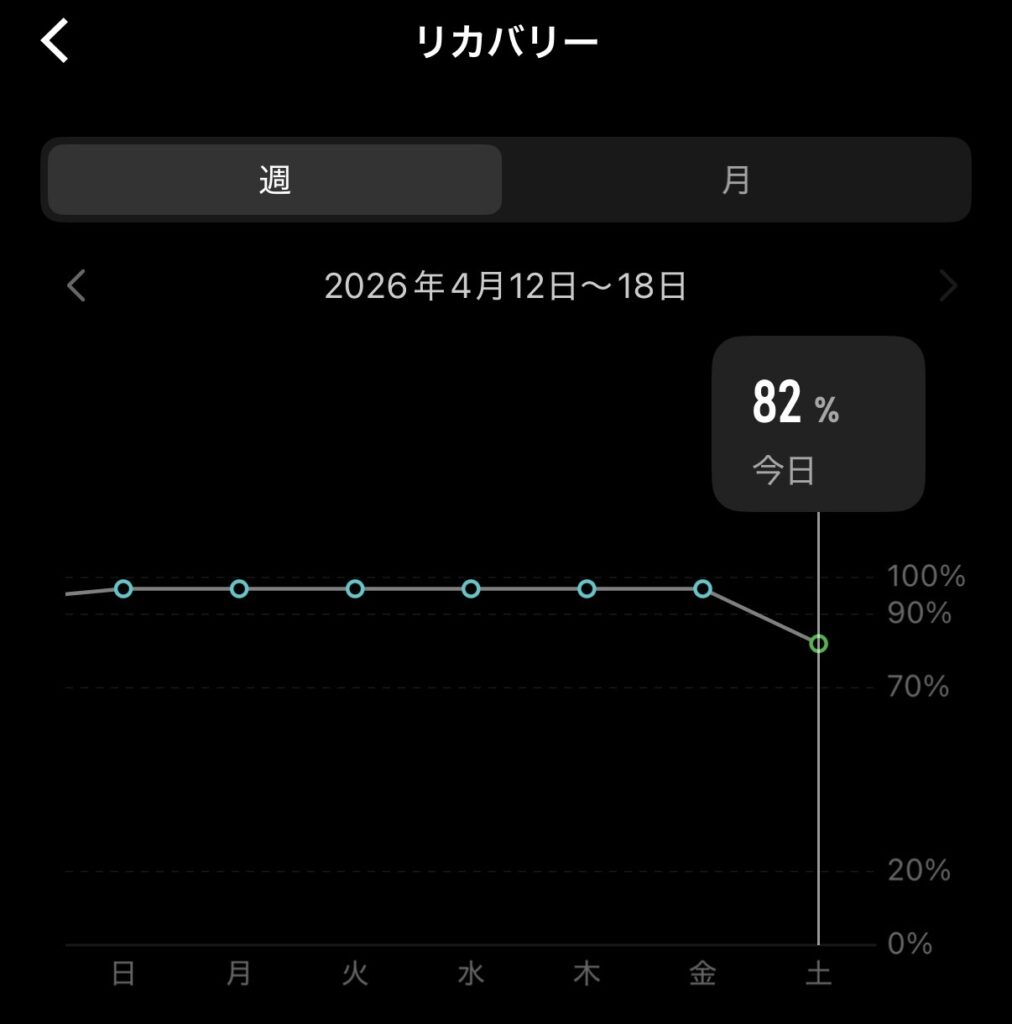Select Sunday (日) data point on chart
Screen dimensions: 1012x1024
123,589
